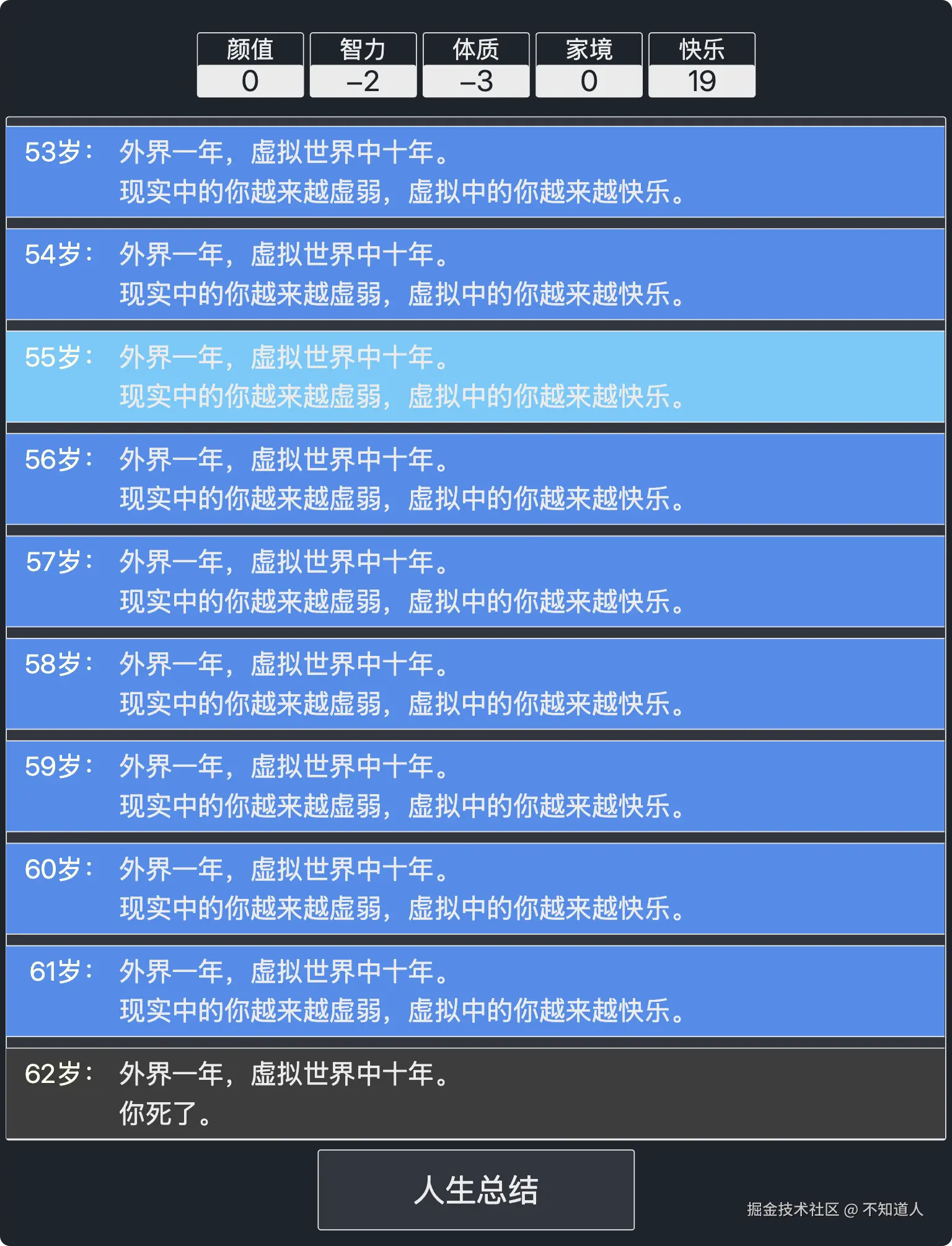This screenshot has width=952, height=1246.
Task: Click the 59岁 event entry
Action: 476,785
